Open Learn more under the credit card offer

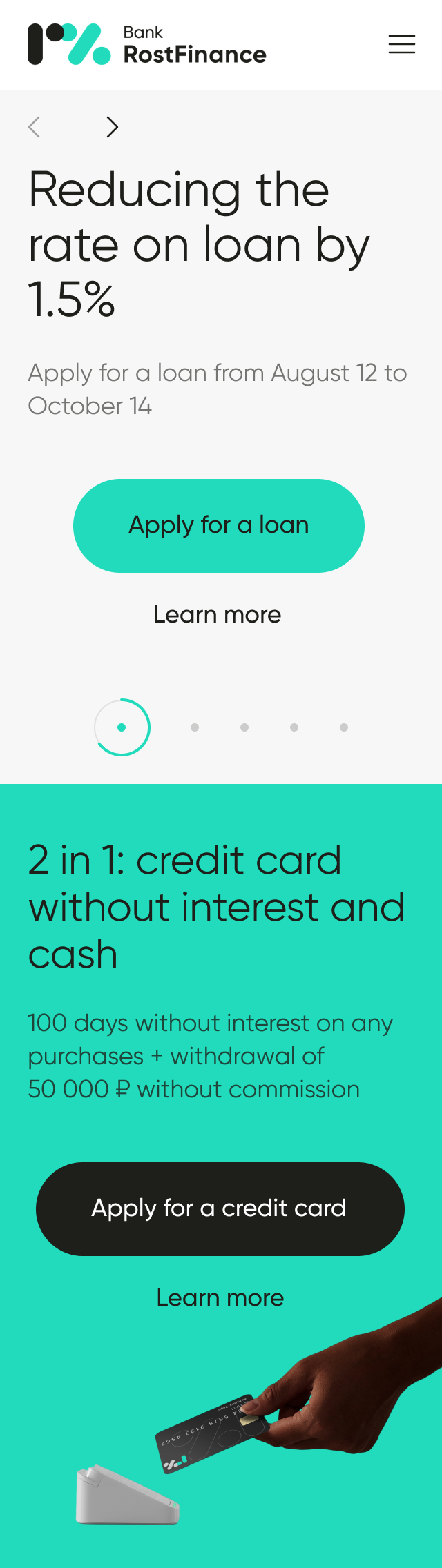[220, 1297]
